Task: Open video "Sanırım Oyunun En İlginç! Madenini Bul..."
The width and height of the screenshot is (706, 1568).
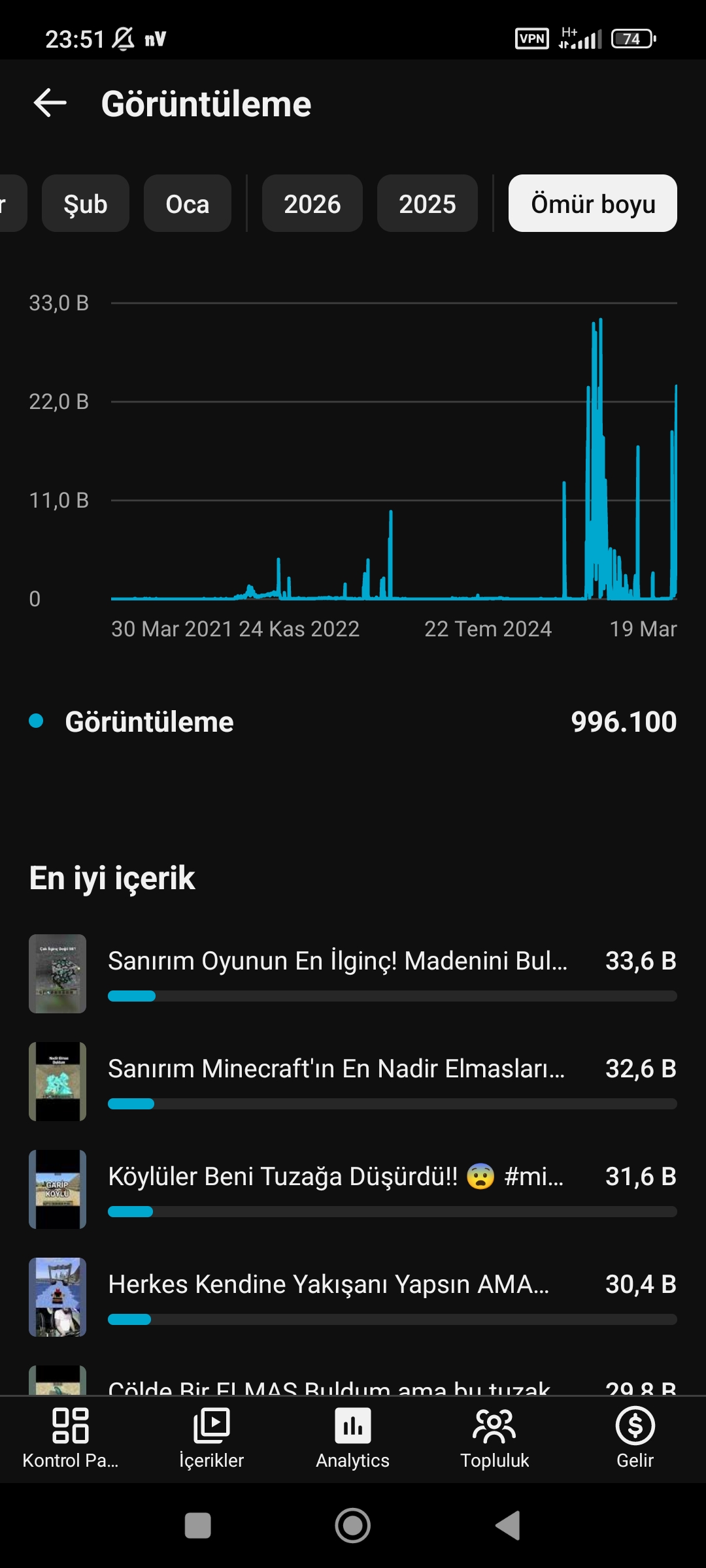Action: (x=353, y=973)
